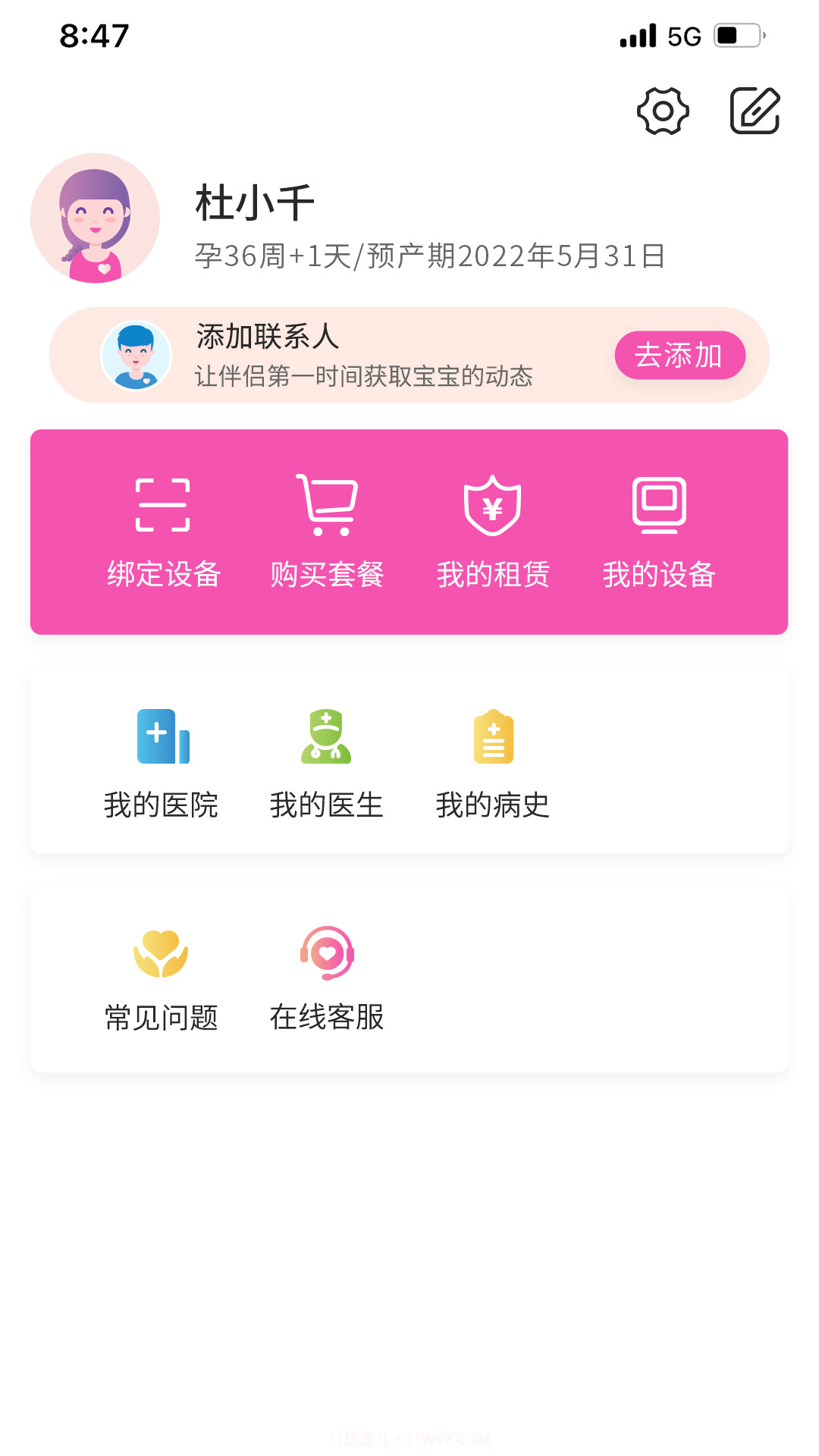Tap the 我的设备 label text

658,574
